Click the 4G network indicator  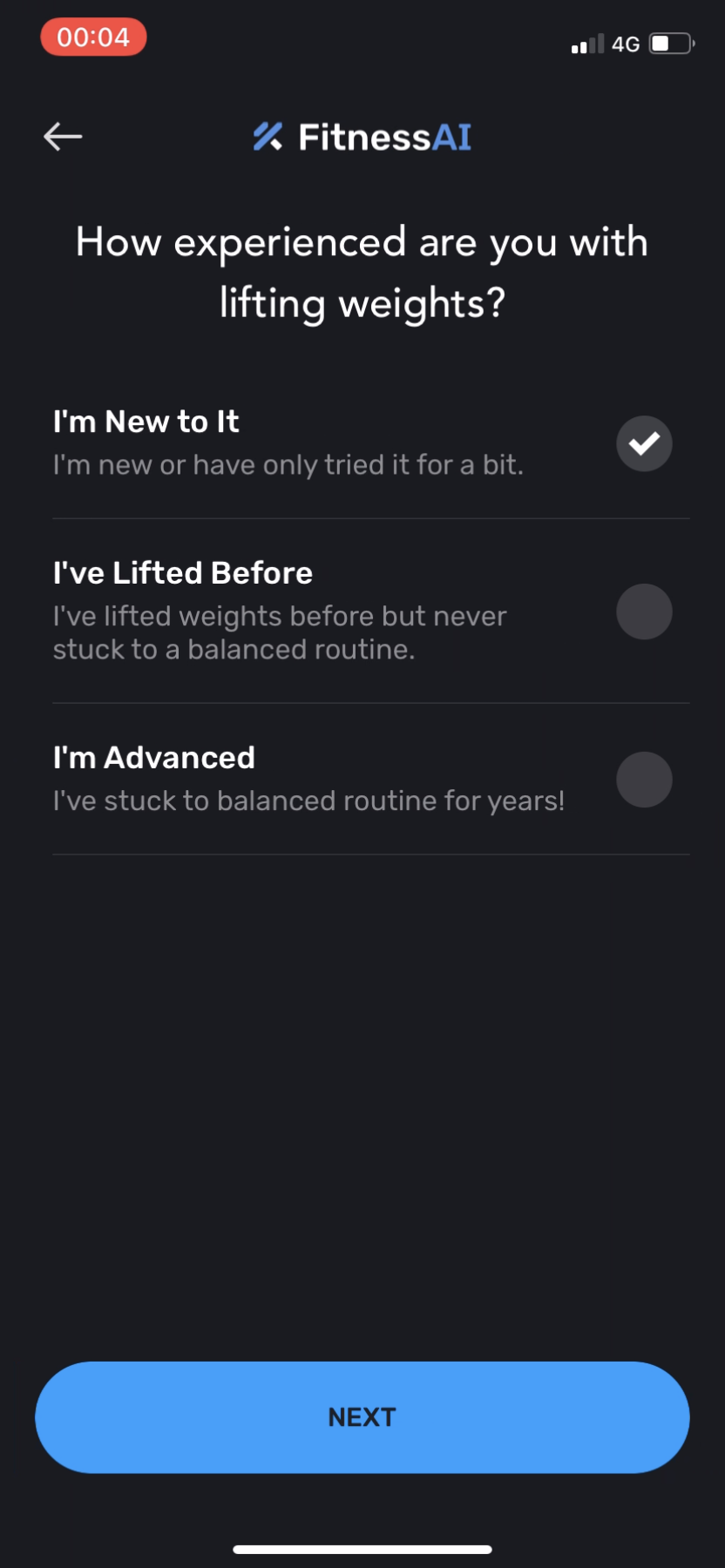[x=626, y=44]
